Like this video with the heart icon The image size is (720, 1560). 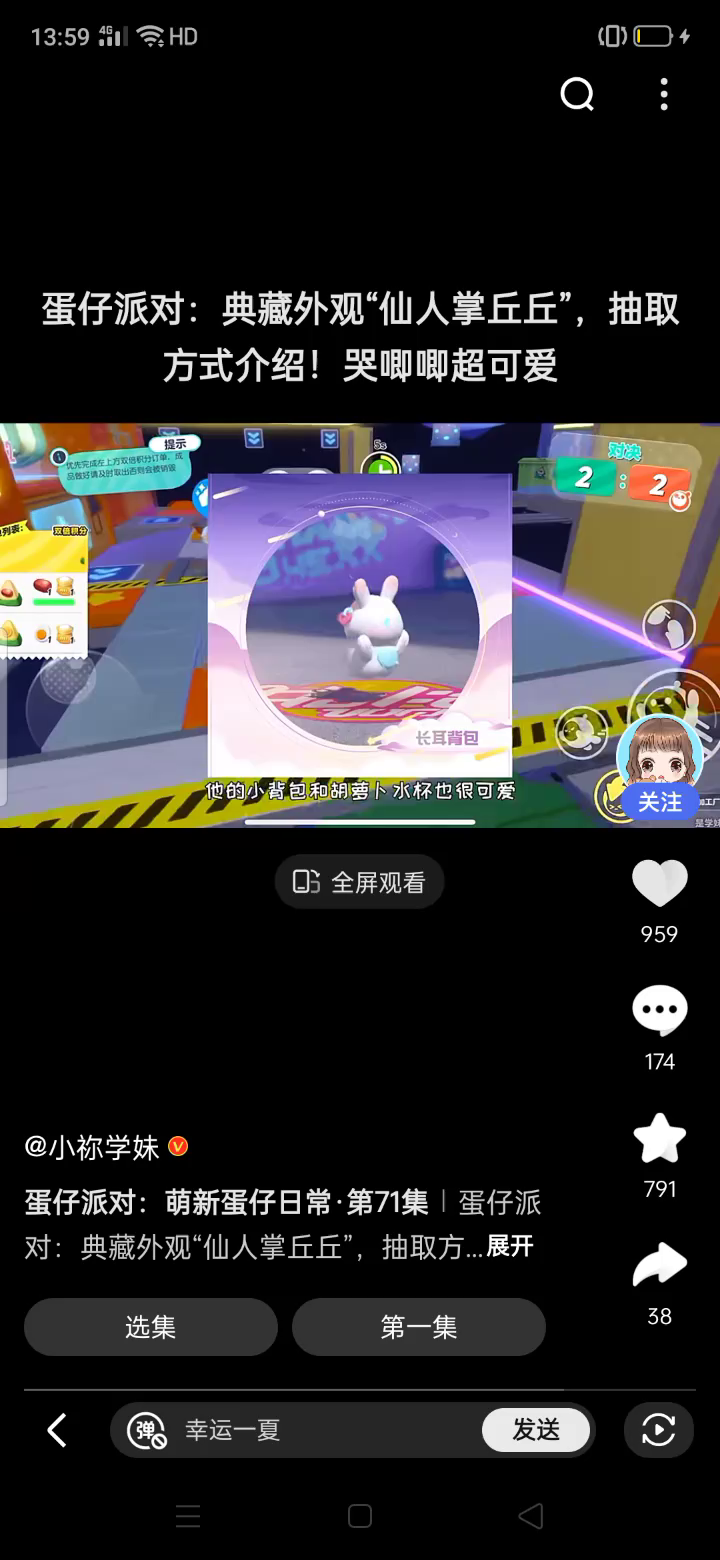point(659,885)
